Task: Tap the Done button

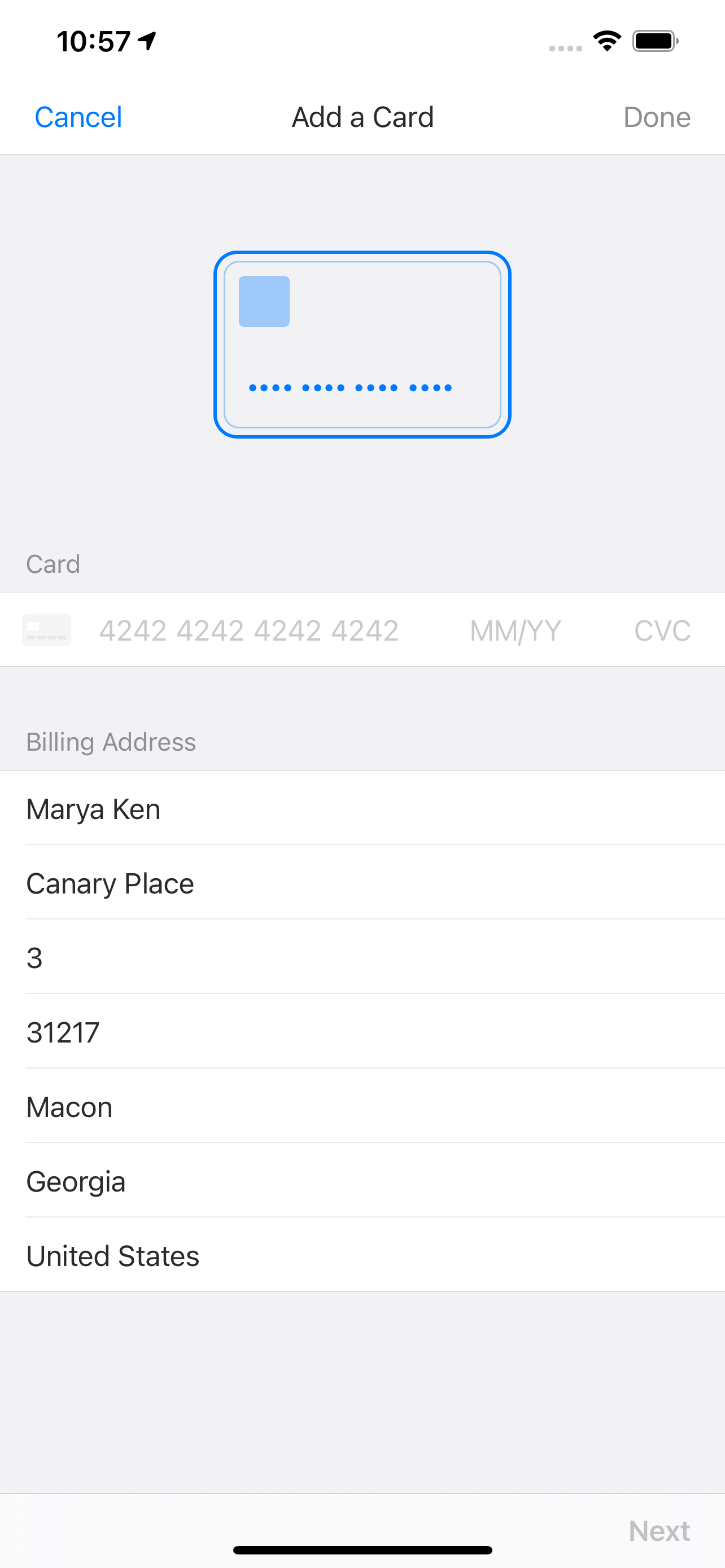Action: point(657,117)
